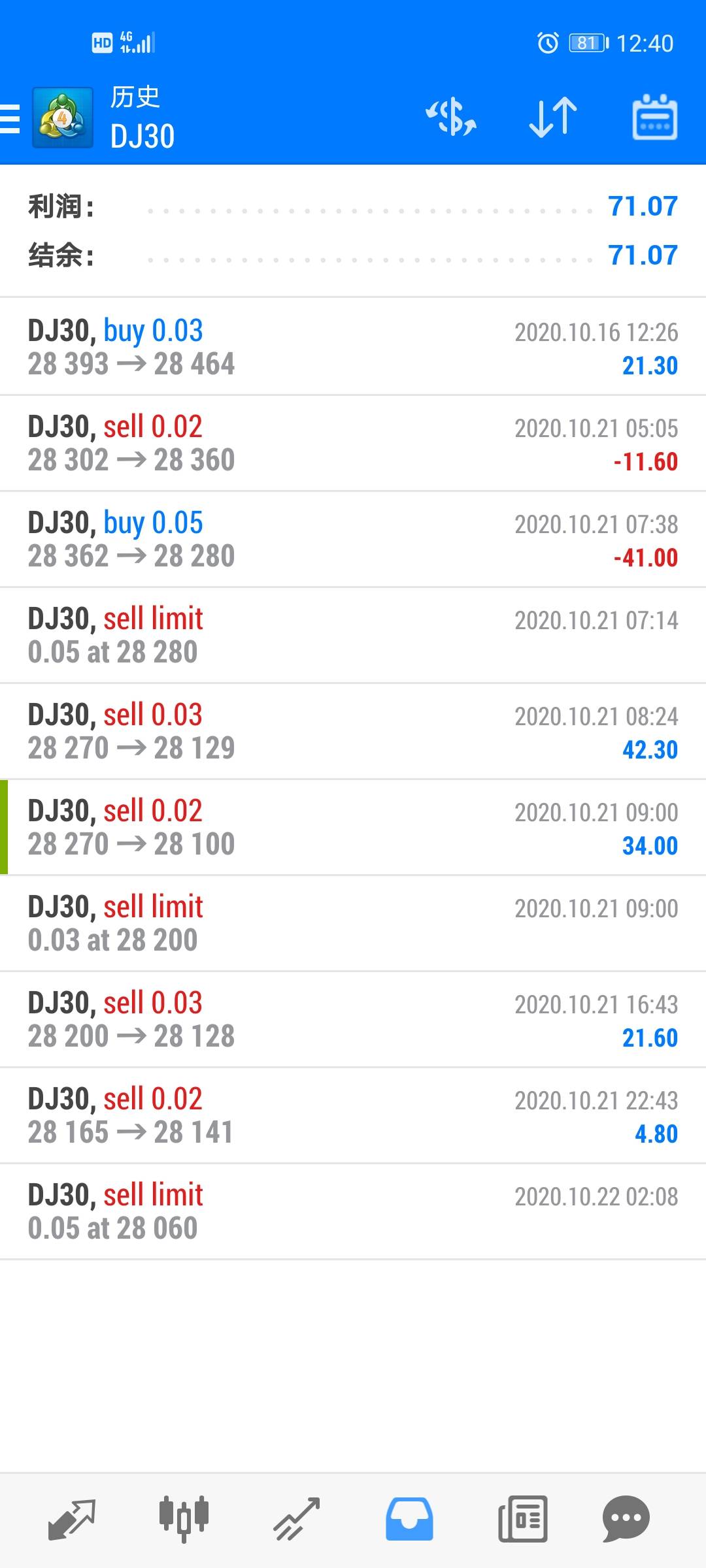The width and height of the screenshot is (706, 1568).
Task: Open the sell limit 0.03 at 28 200
Action: pyautogui.click(x=353, y=923)
